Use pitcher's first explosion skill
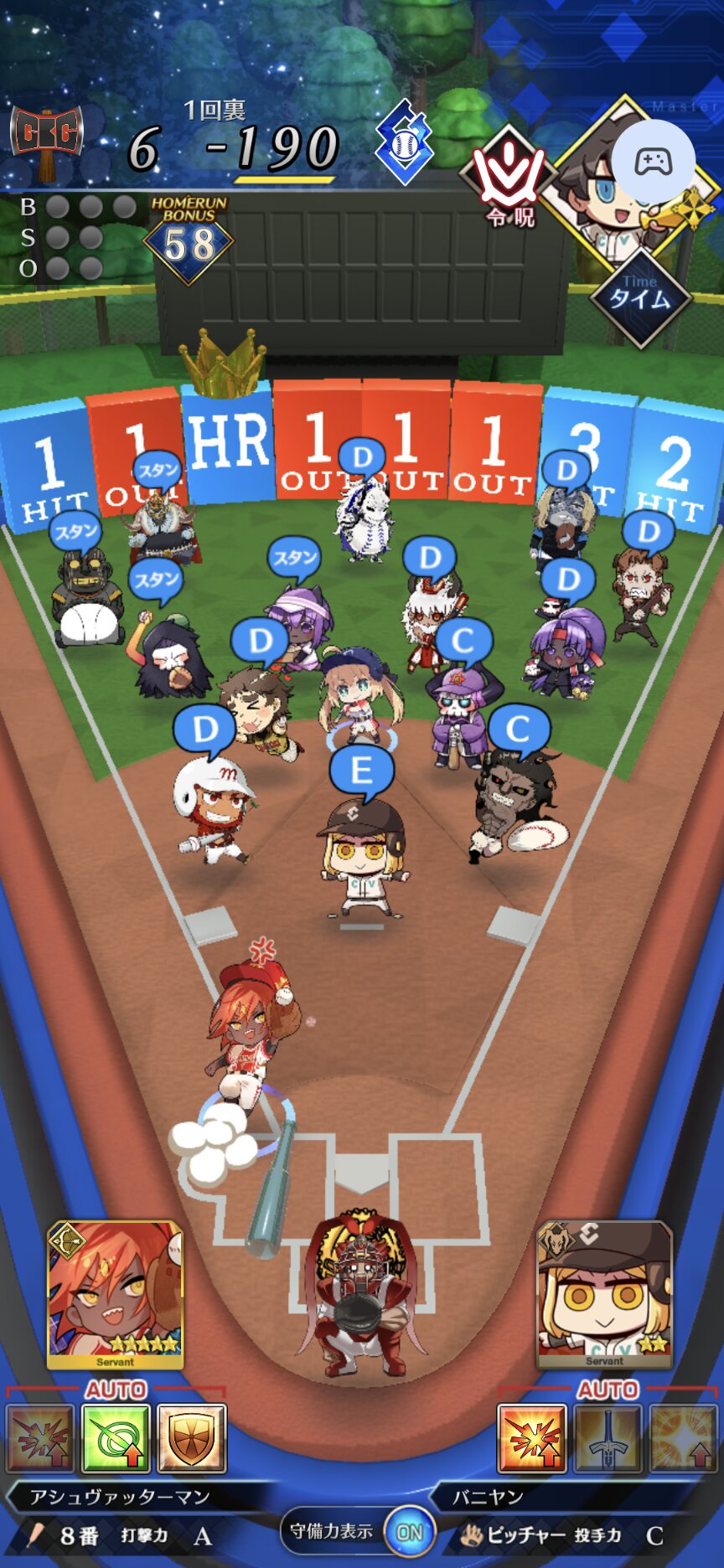The image size is (724, 1568). 532,1439
